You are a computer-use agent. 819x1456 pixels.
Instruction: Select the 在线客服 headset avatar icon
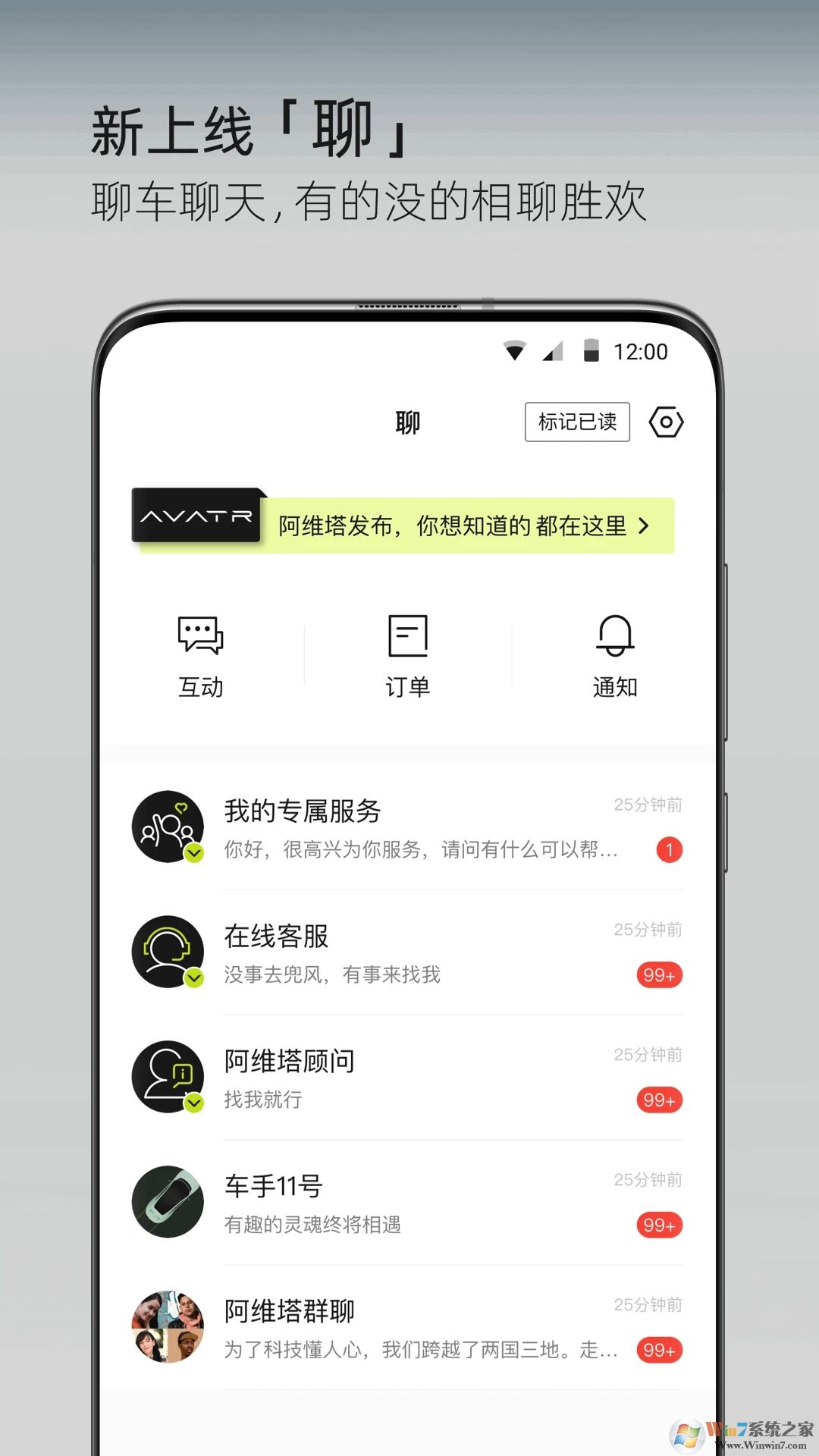[168, 953]
